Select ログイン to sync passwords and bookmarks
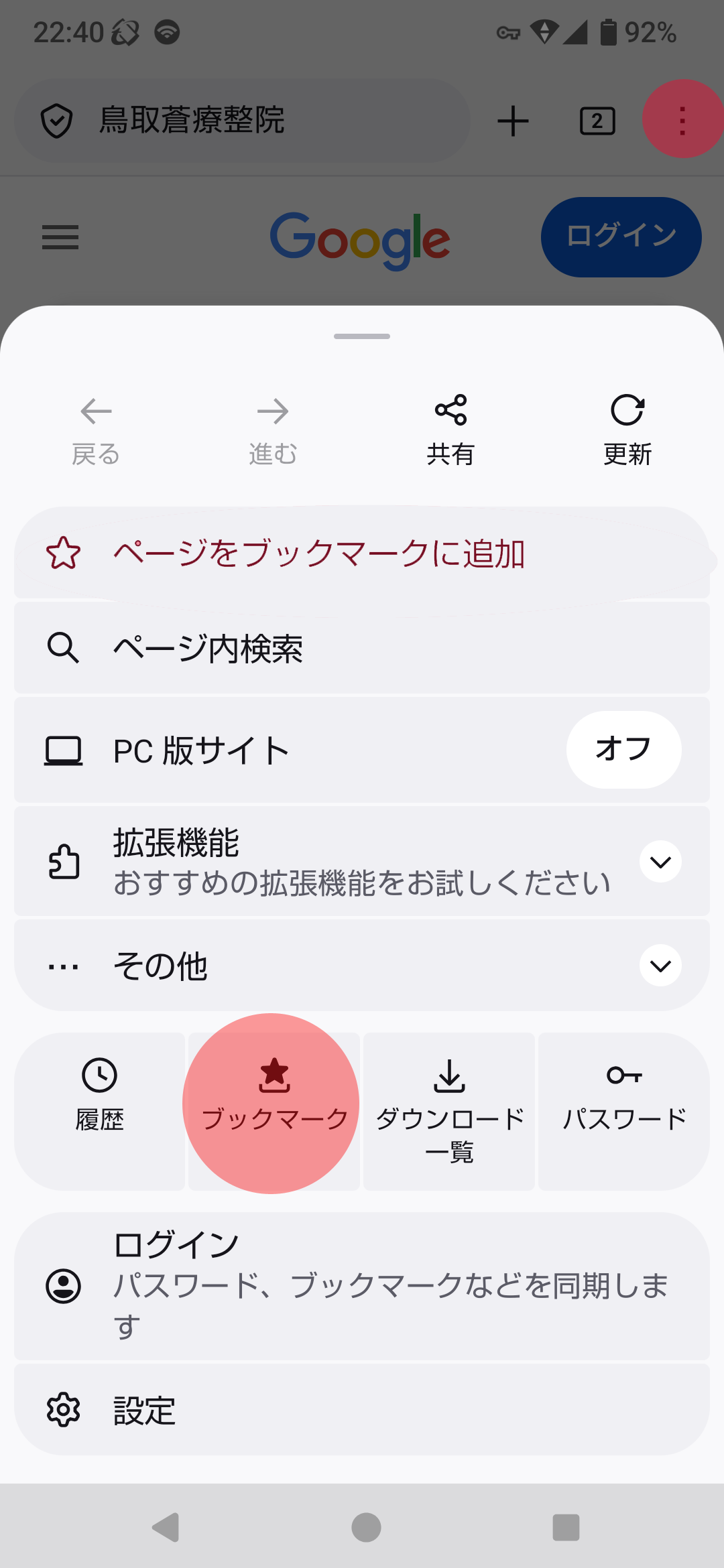Screen dimensions: 724x1568 click(362, 1286)
